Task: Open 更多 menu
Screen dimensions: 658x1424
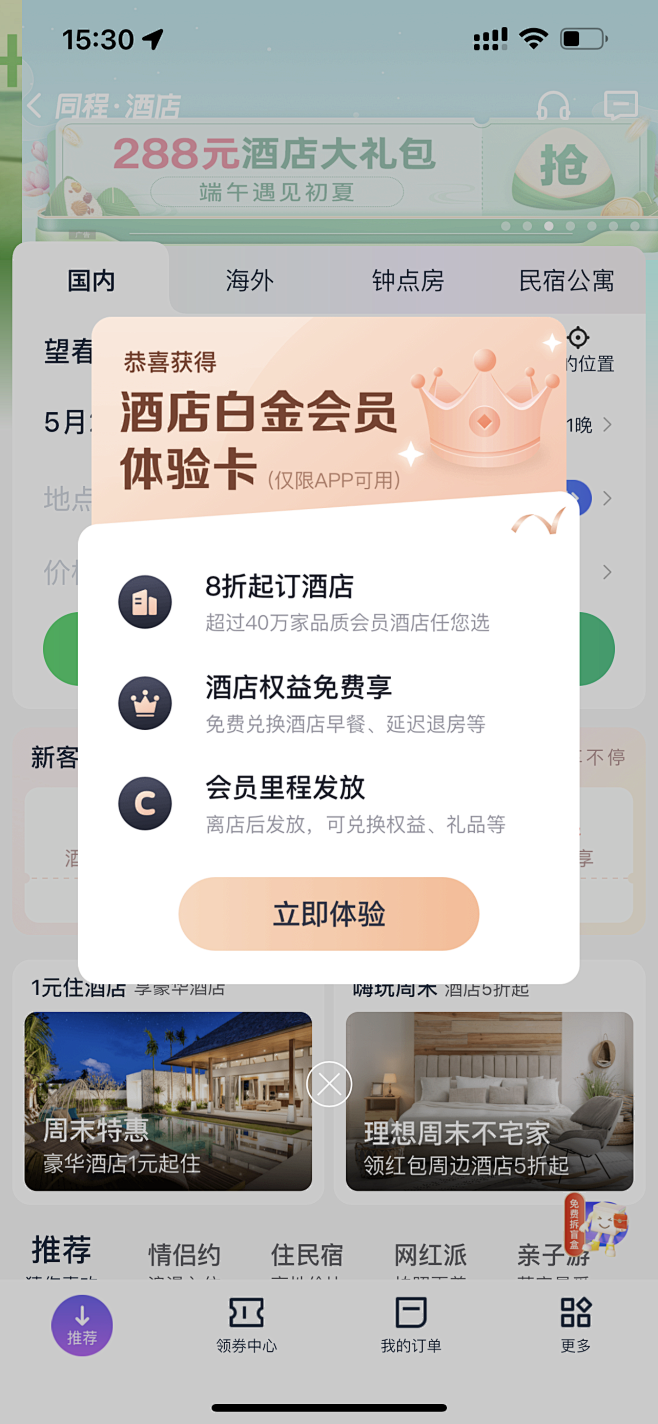Action: 575,1326
